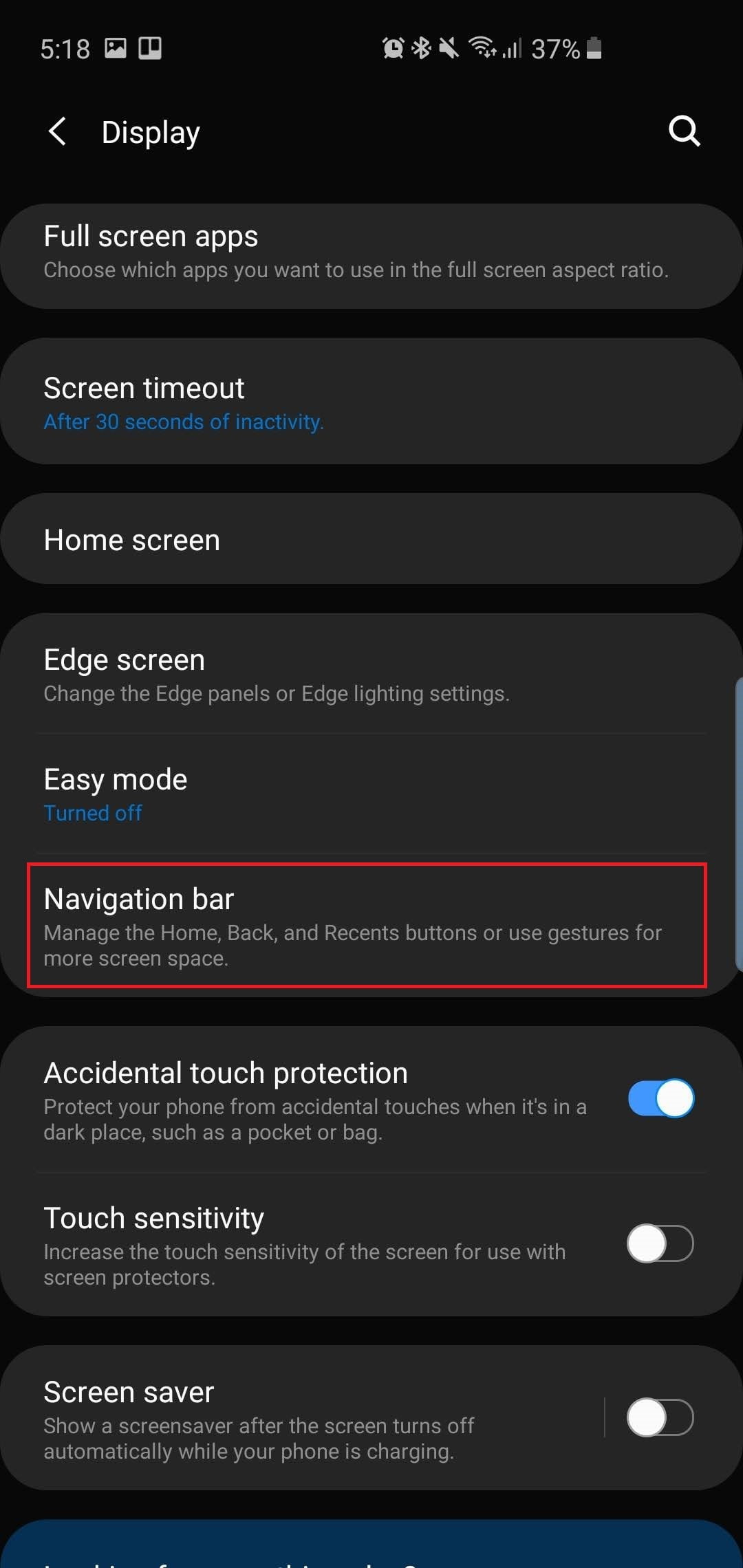Open Easy mode option
Screen dimensions: 743x1568
pos(371,794)
